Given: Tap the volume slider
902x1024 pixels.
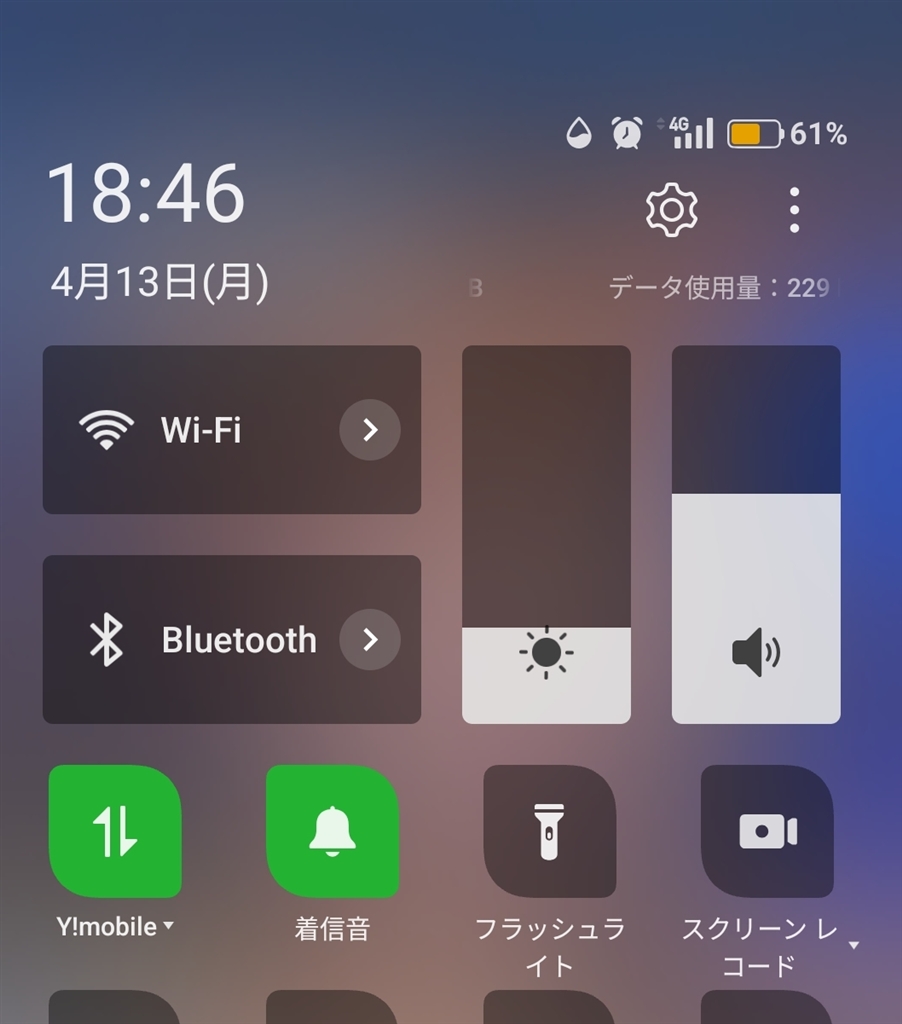Looking at the screenshot, I should tap(756, 534).
